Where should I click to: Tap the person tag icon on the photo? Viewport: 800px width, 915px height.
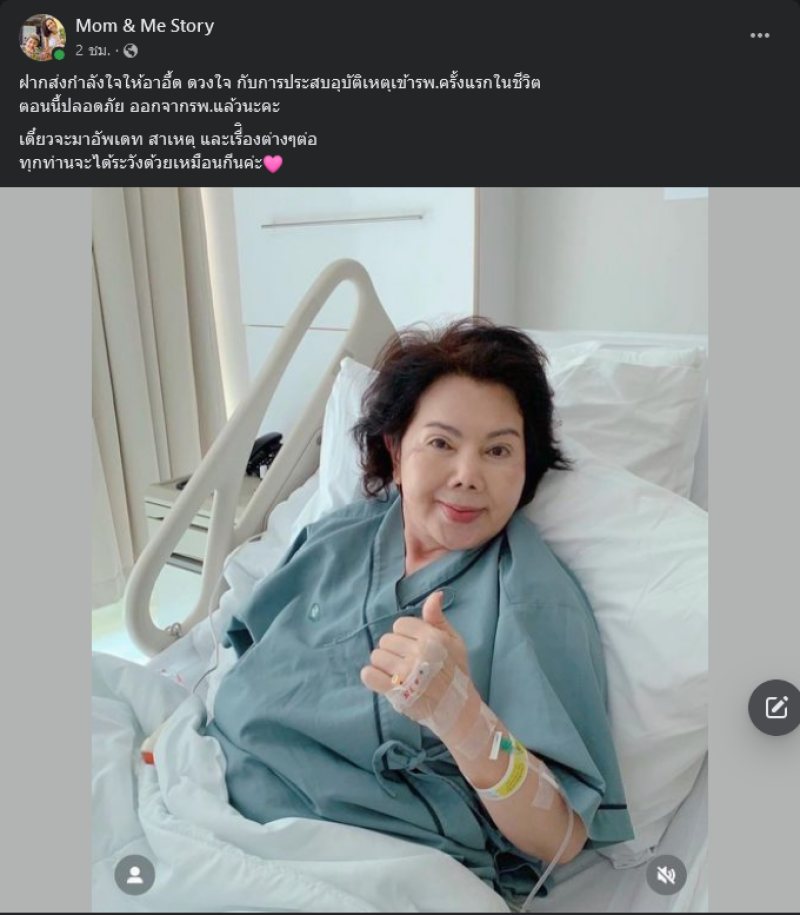(135, 874)
